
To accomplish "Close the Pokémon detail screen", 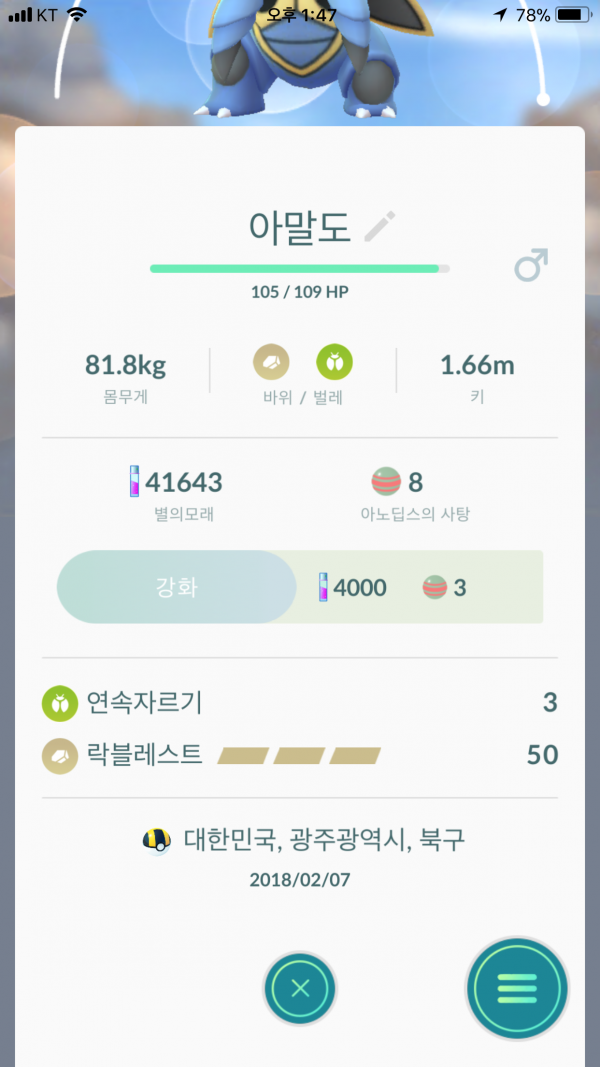I will coord(300,990).
